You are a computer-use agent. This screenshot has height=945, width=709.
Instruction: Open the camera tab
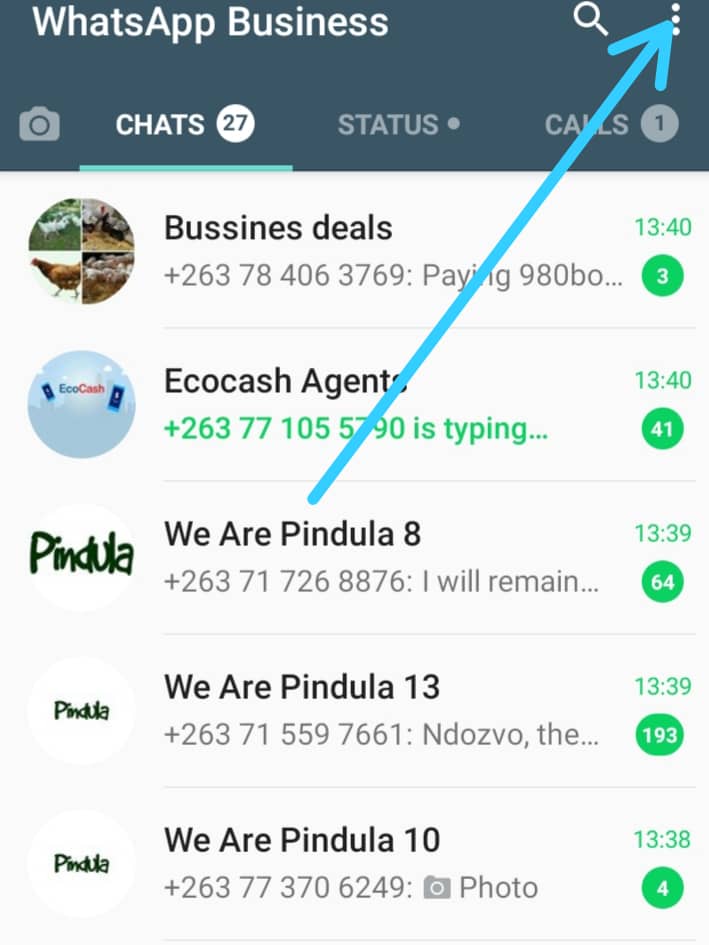pos(39,125)
